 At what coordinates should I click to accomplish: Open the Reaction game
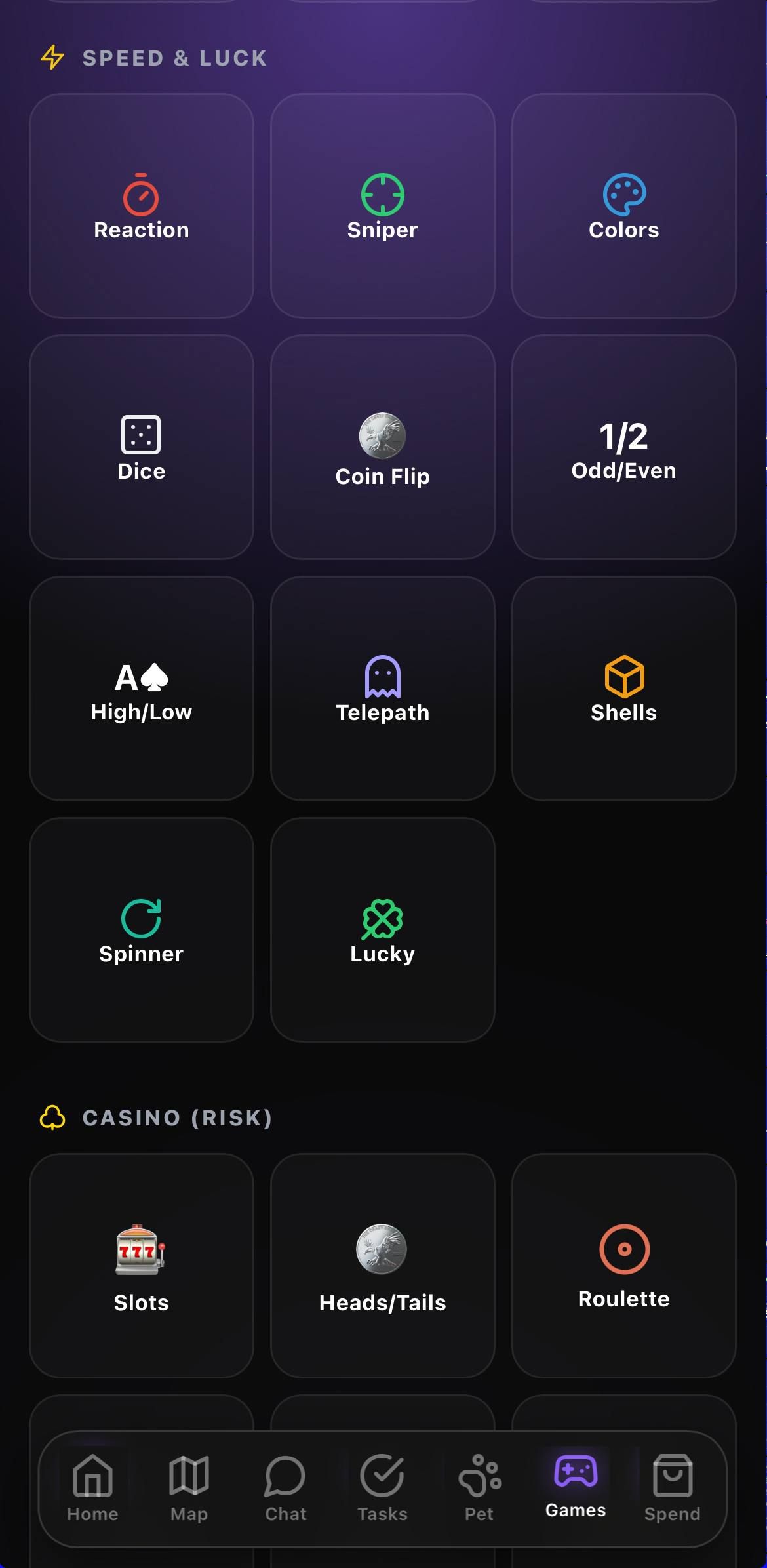pos(141,206)
